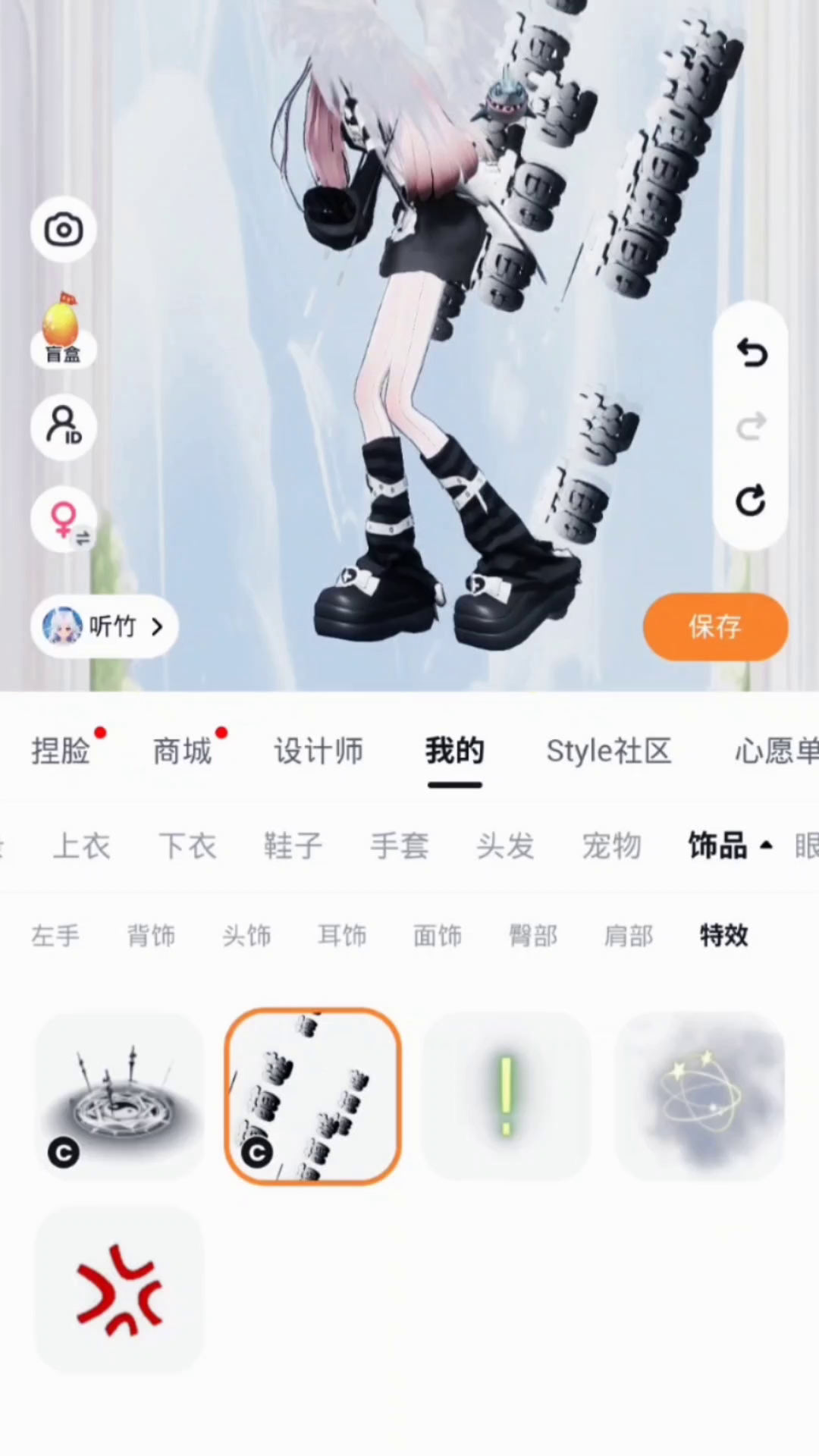Choose the 宠物 category

[x=612, y=846]
